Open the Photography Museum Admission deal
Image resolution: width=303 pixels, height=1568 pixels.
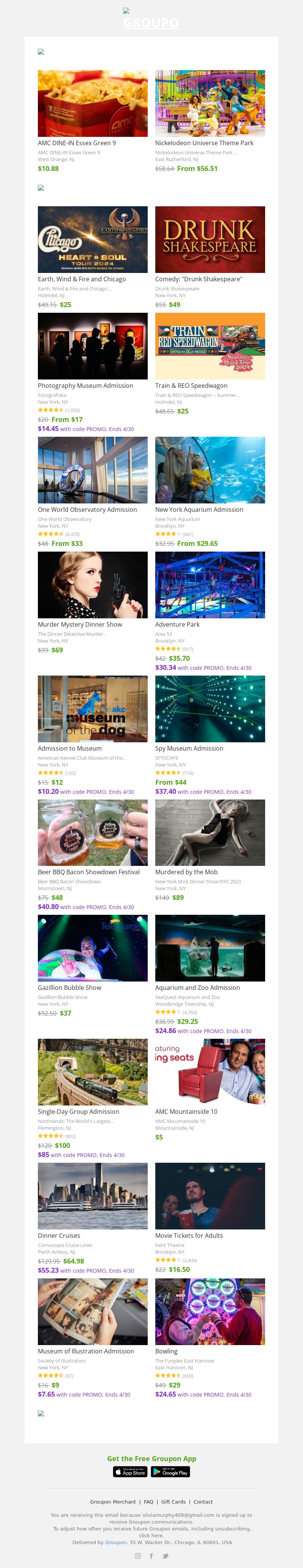click(92, 346)
